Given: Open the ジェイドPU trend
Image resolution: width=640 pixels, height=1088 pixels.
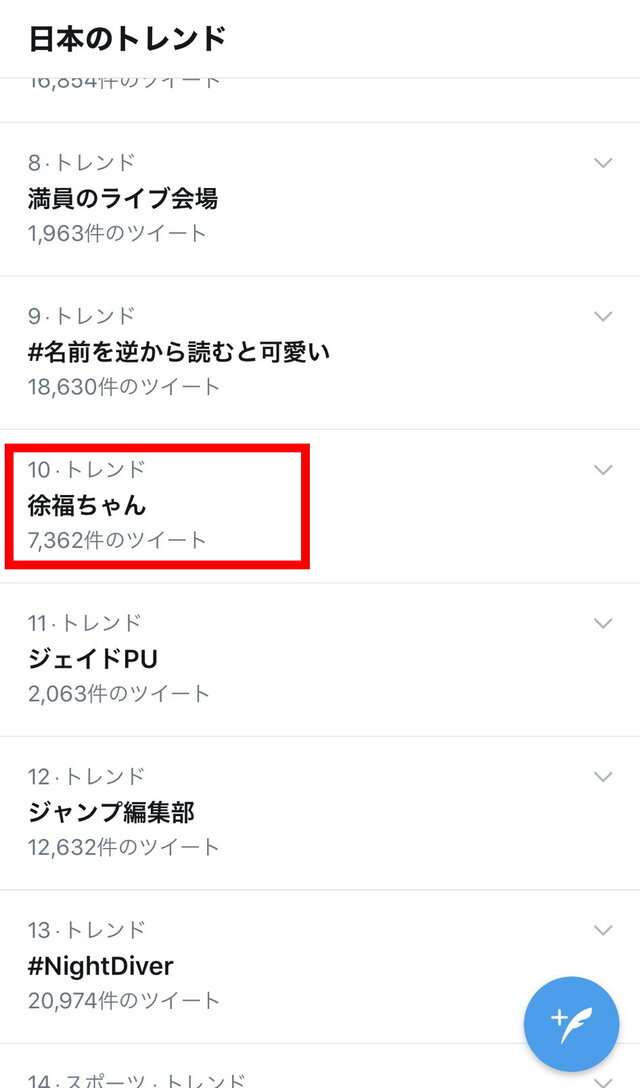Looking at the screenshot, I should (93, 659).
